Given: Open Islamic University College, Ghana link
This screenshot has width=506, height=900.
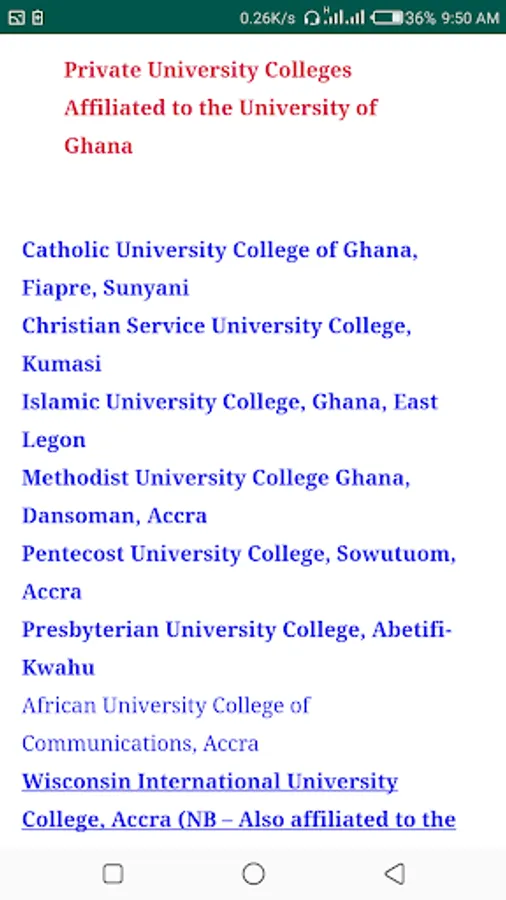Looking at the screenshot, I should 229,420.
